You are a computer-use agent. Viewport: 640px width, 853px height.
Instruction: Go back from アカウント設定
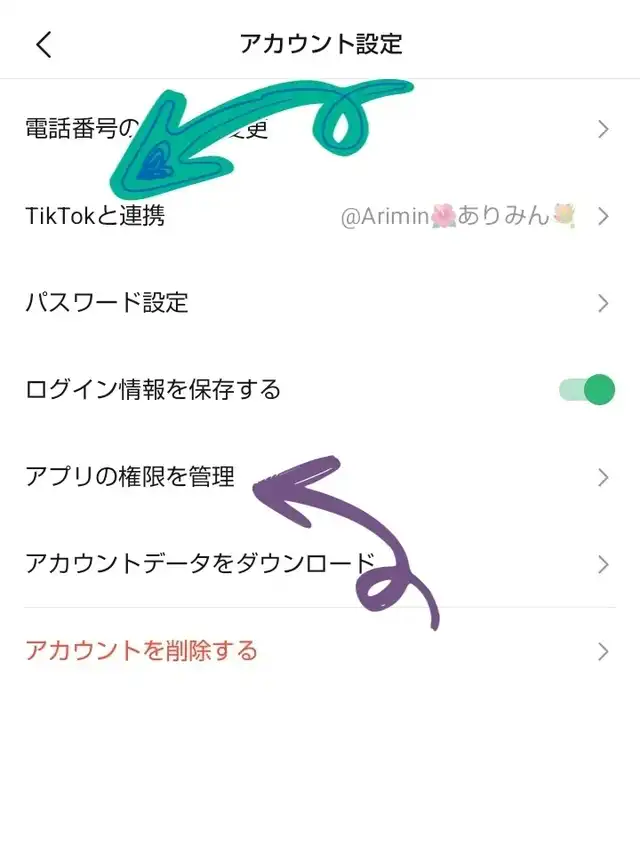pos(44,44)
